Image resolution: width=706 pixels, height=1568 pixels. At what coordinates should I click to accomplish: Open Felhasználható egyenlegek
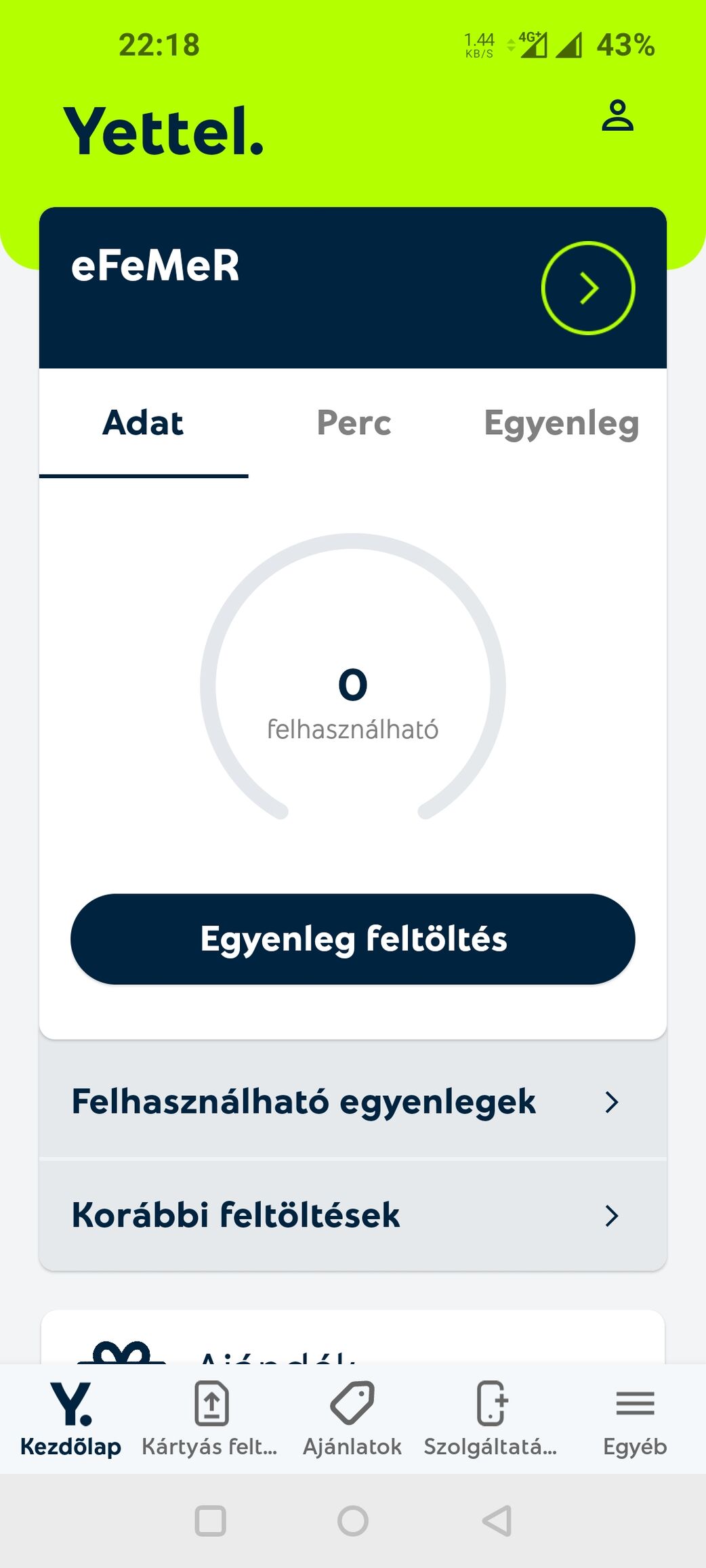click(x=353, y=1101)
